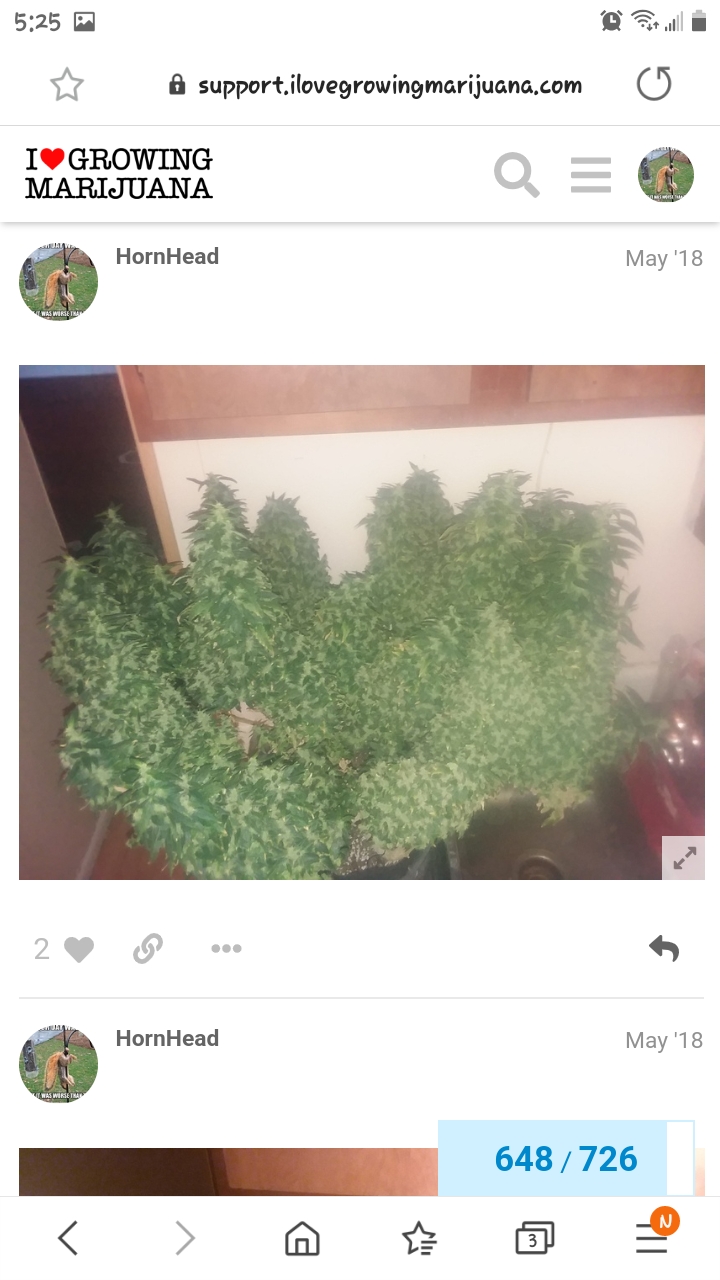Viewport: 720px width, 1280px height.
Task: Expand the plant photo to full size
Action: tap(684, 858)
